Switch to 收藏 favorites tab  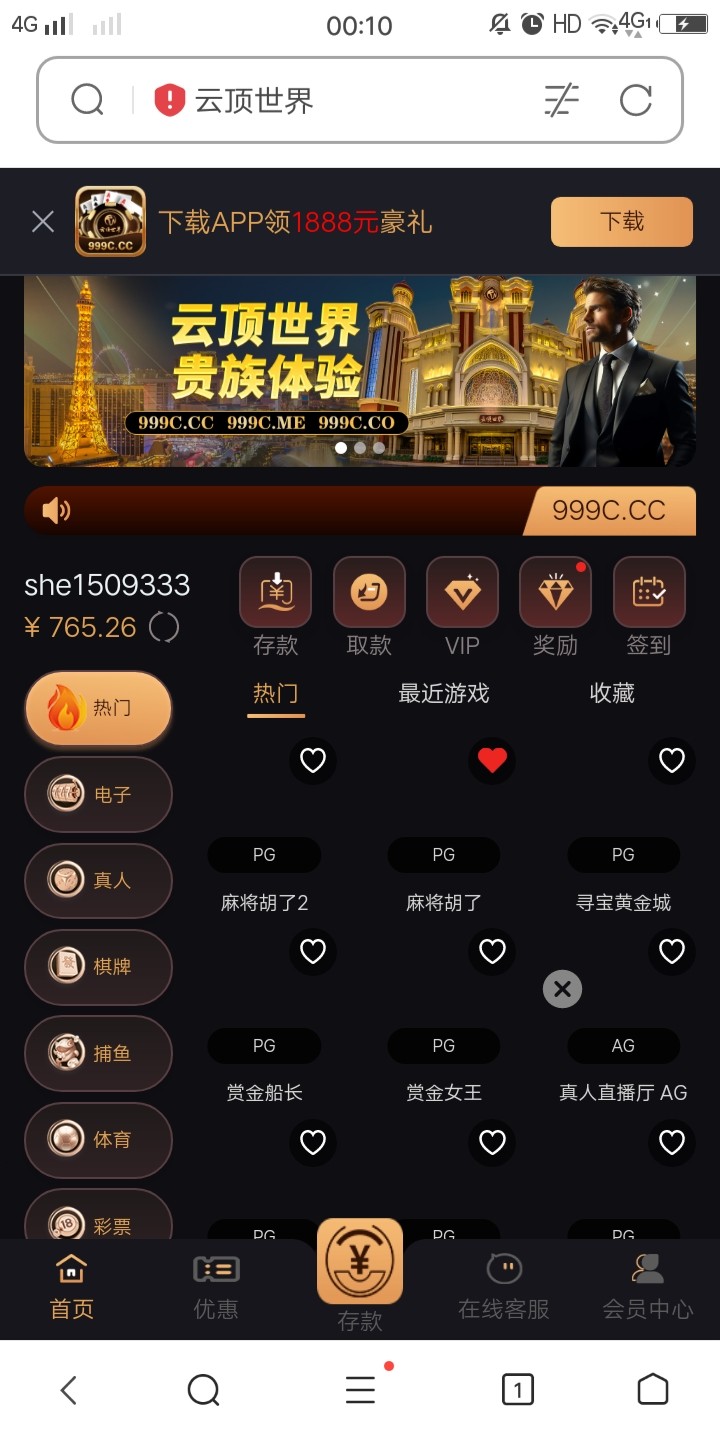(612, 693)
